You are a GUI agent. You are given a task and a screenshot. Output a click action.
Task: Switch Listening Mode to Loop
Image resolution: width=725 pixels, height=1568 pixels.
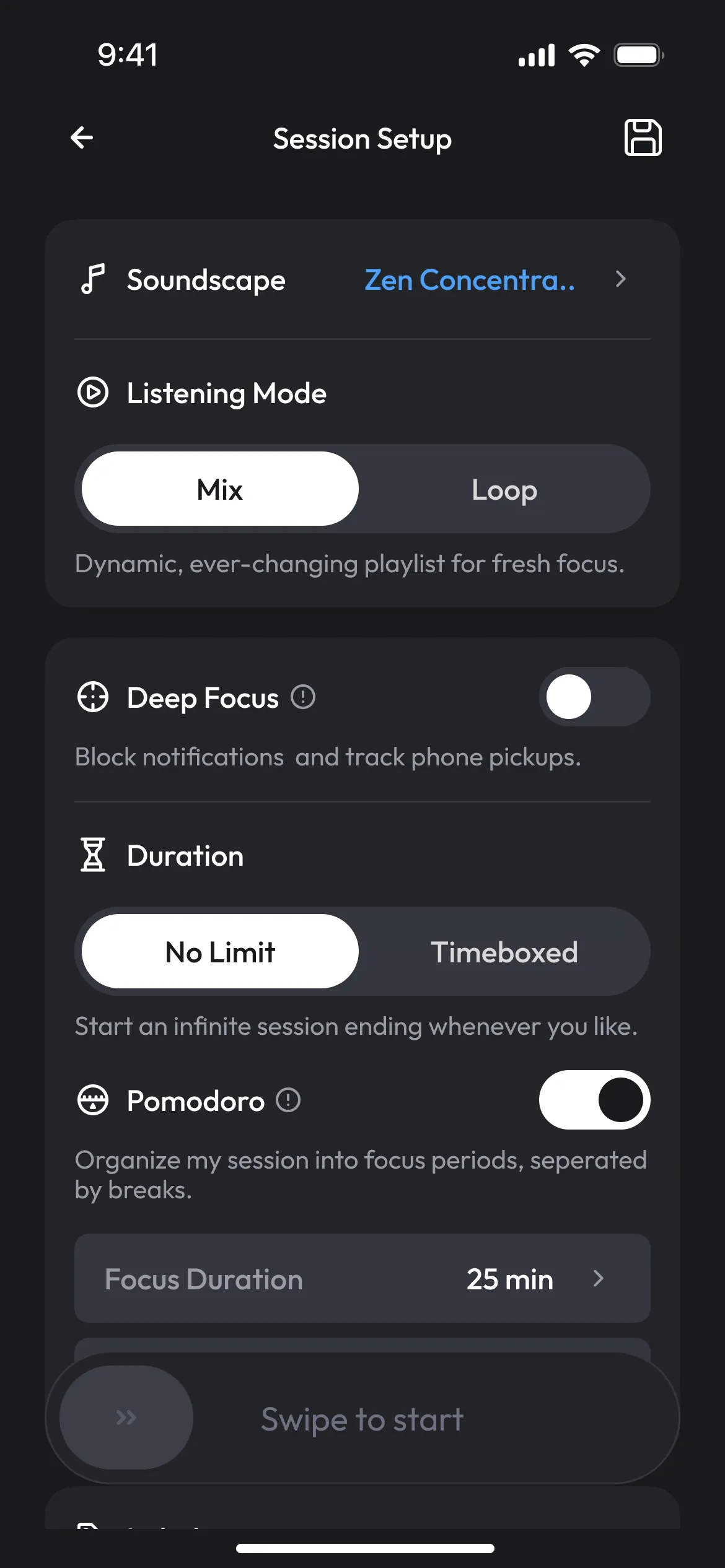pos(504,489)
